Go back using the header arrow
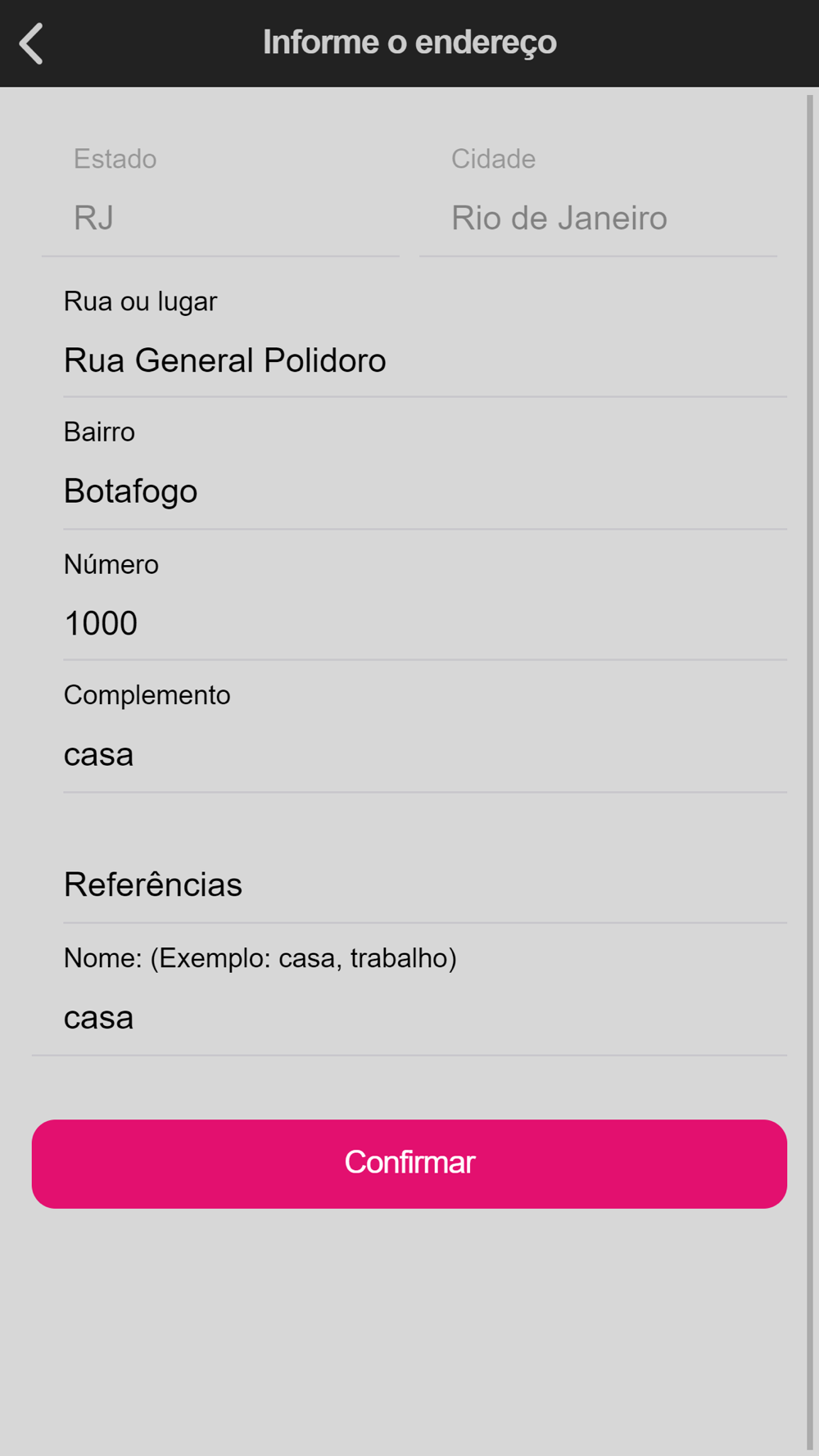The height and width of the screenshot is (1456, 819). tap(32, 43)
